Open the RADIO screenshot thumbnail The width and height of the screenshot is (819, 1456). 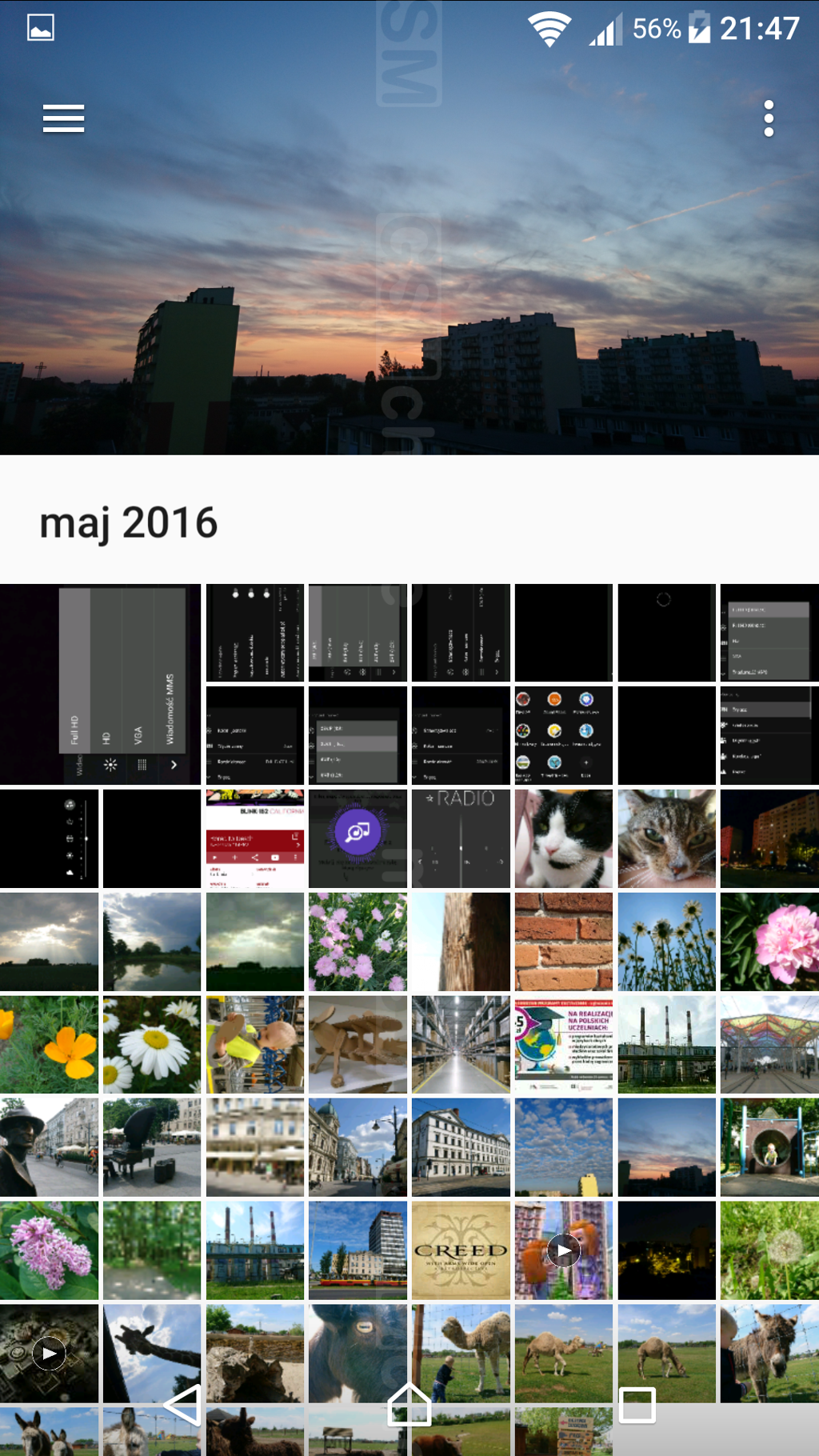[461, 838]
